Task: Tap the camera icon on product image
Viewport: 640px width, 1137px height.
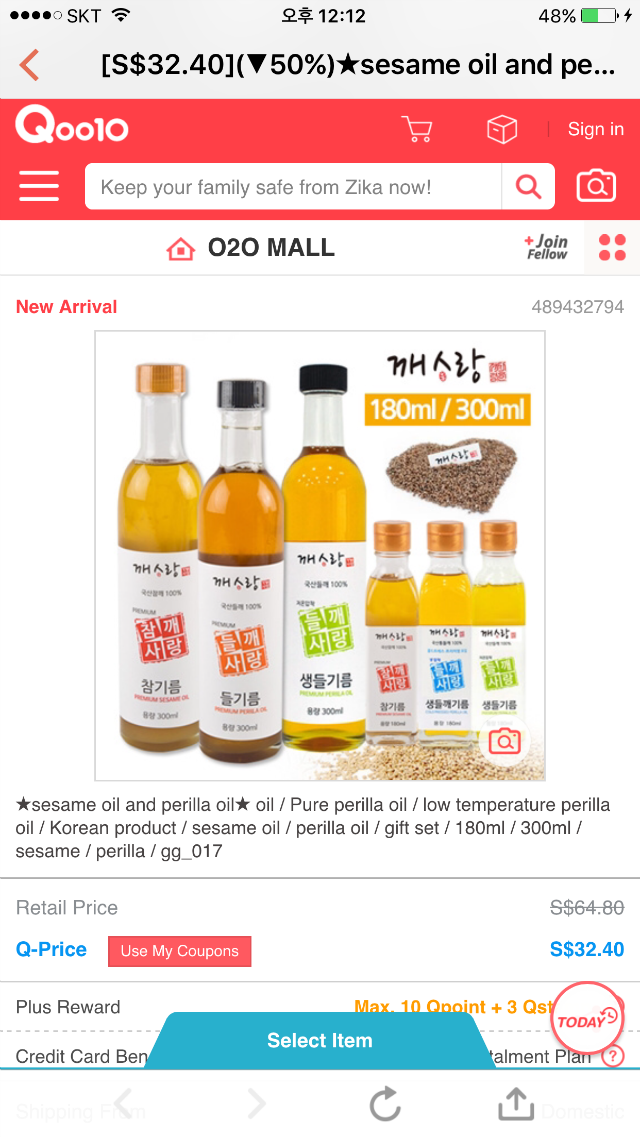Action: (x=505, y=741)
